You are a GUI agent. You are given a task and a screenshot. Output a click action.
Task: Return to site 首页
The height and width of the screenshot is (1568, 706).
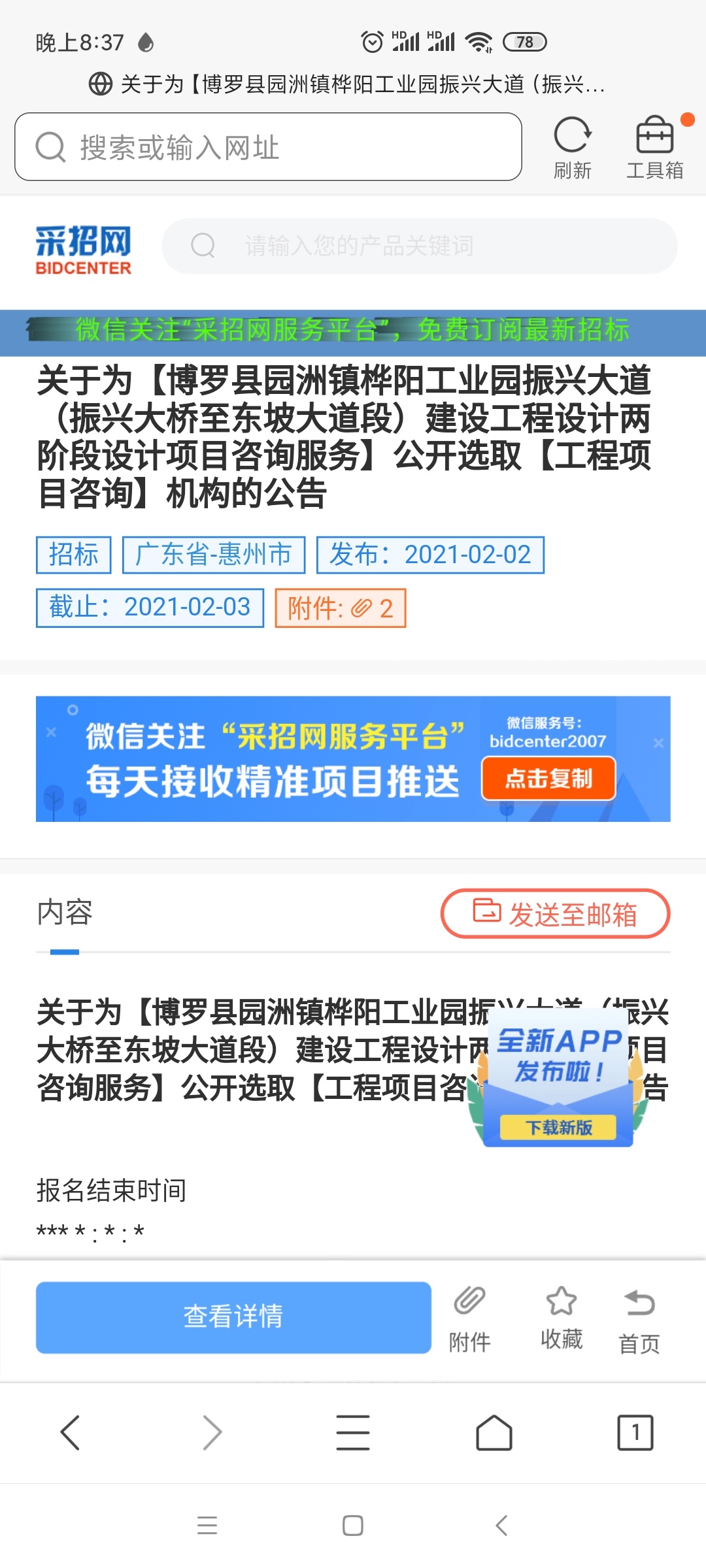pyautogui.click(x=639, y=1318)
